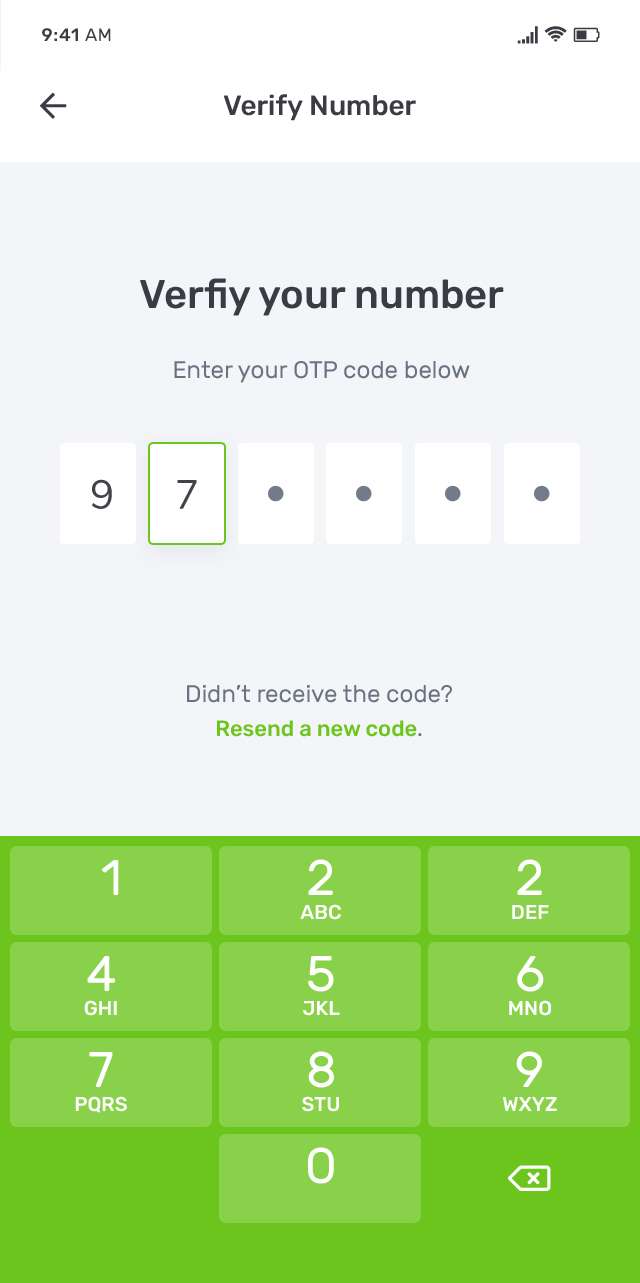The image size is (640, 1283).
Task: Delete the last digit with backspace
Action: click(x=529, y=1179)
